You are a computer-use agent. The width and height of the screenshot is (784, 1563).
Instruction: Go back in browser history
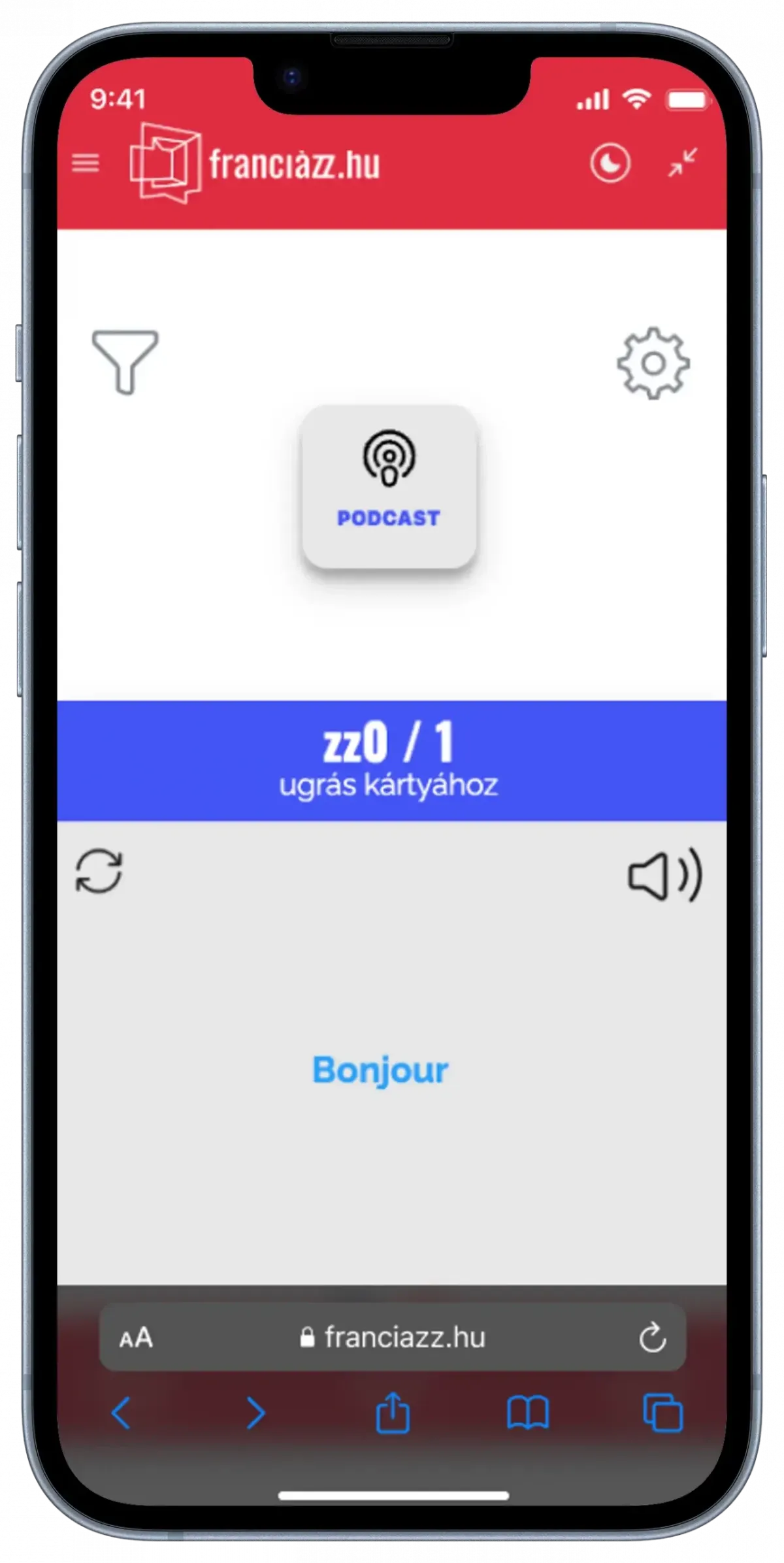click(x=122, y=1413)
